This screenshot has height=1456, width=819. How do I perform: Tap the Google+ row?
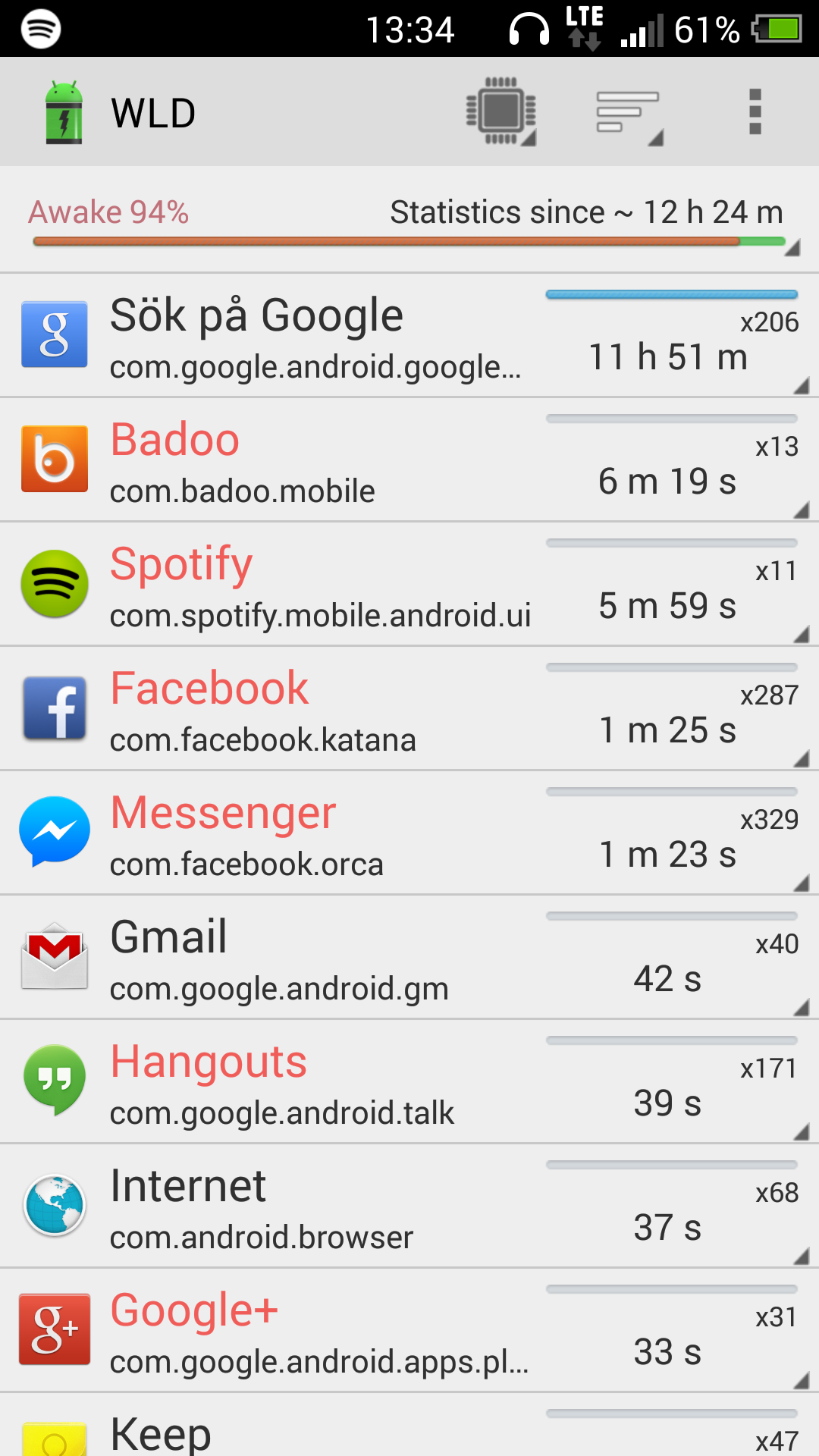[409, 1330]
